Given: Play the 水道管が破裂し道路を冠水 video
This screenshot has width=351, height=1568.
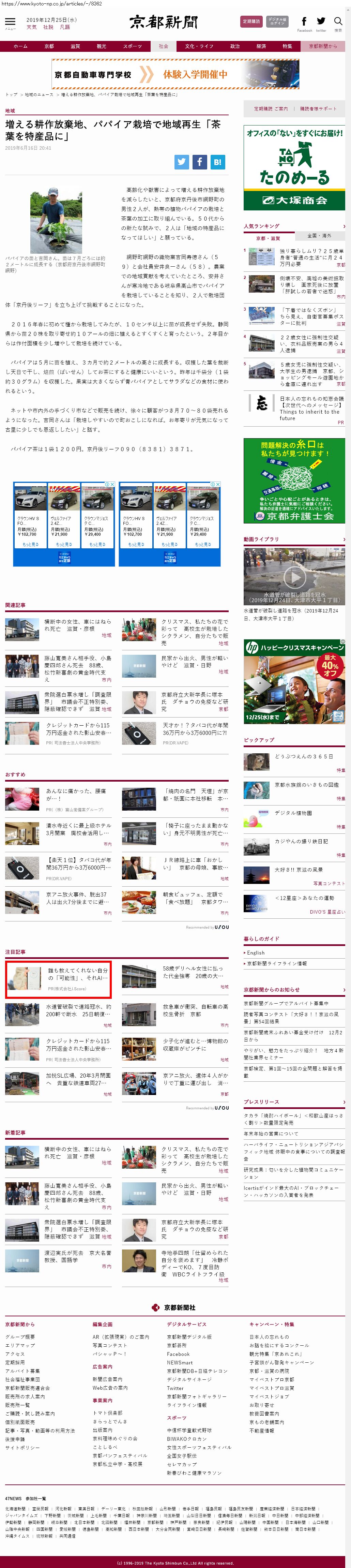Looking at the screenshot, I should 294,576.
